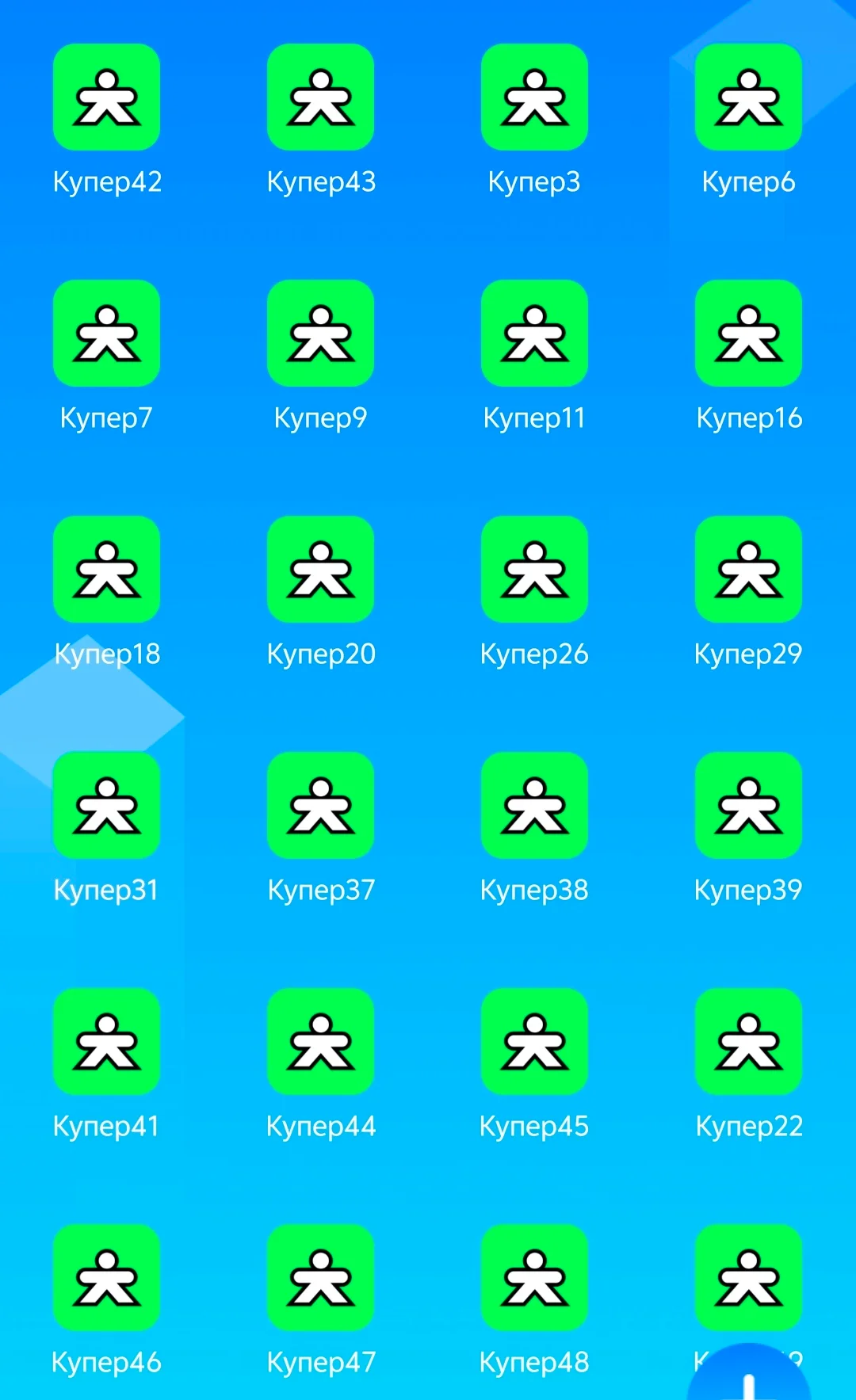Open Купер37 app
The height and width of the screenshot is (1400, 856).
point(321,806)
